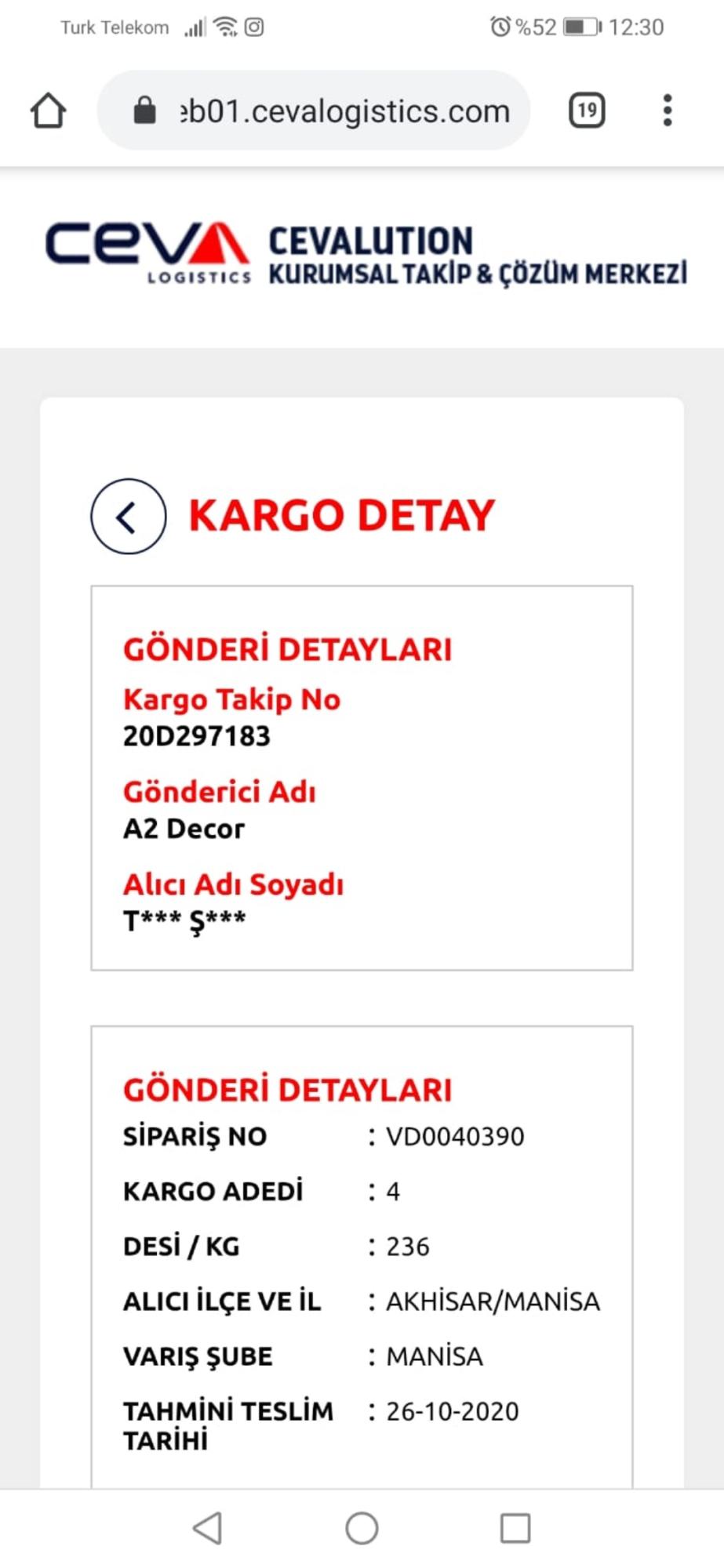The width and height of the screenshot is (724, 1568).
Task: Open the recent apps view
Action: point(515,1528)
